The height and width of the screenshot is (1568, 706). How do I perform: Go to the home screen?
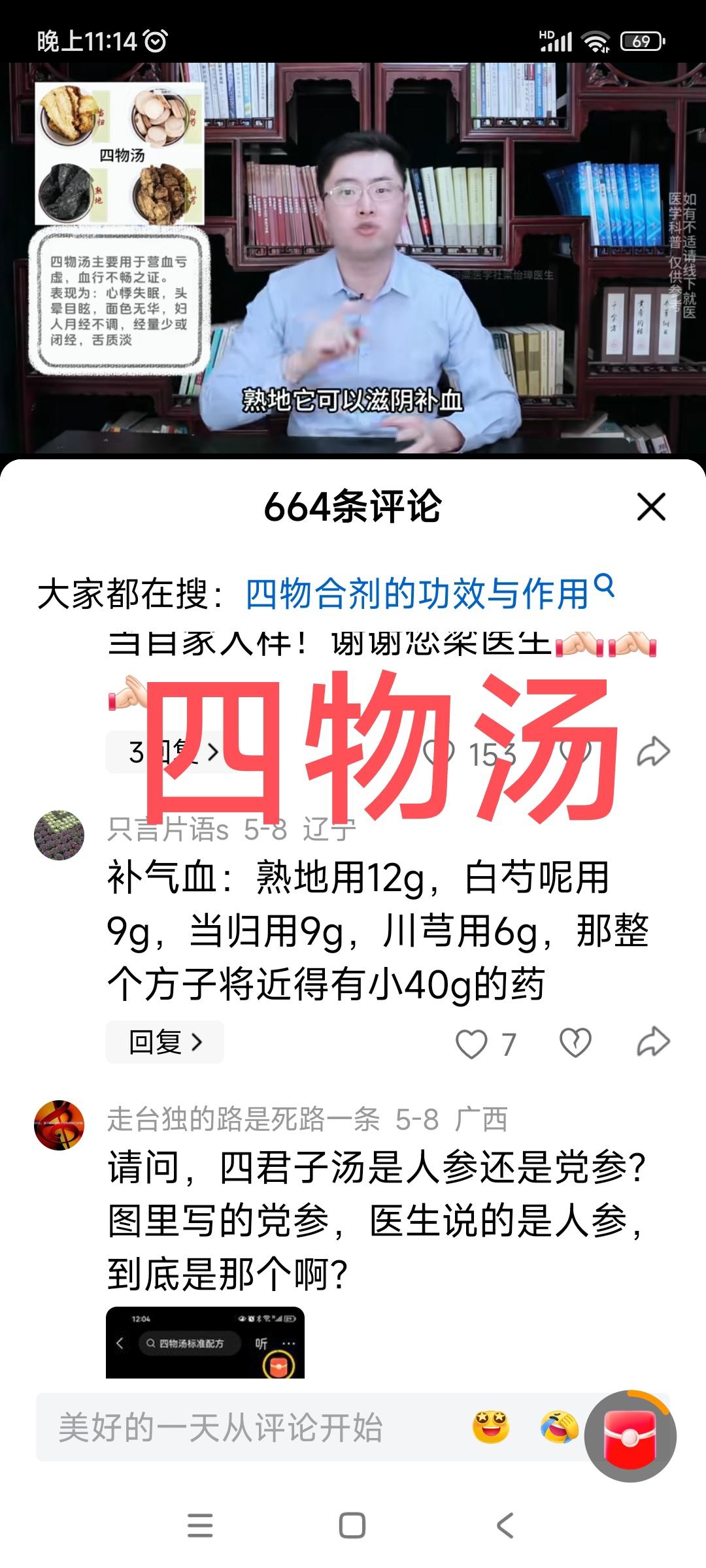(x=352, y=1526)
